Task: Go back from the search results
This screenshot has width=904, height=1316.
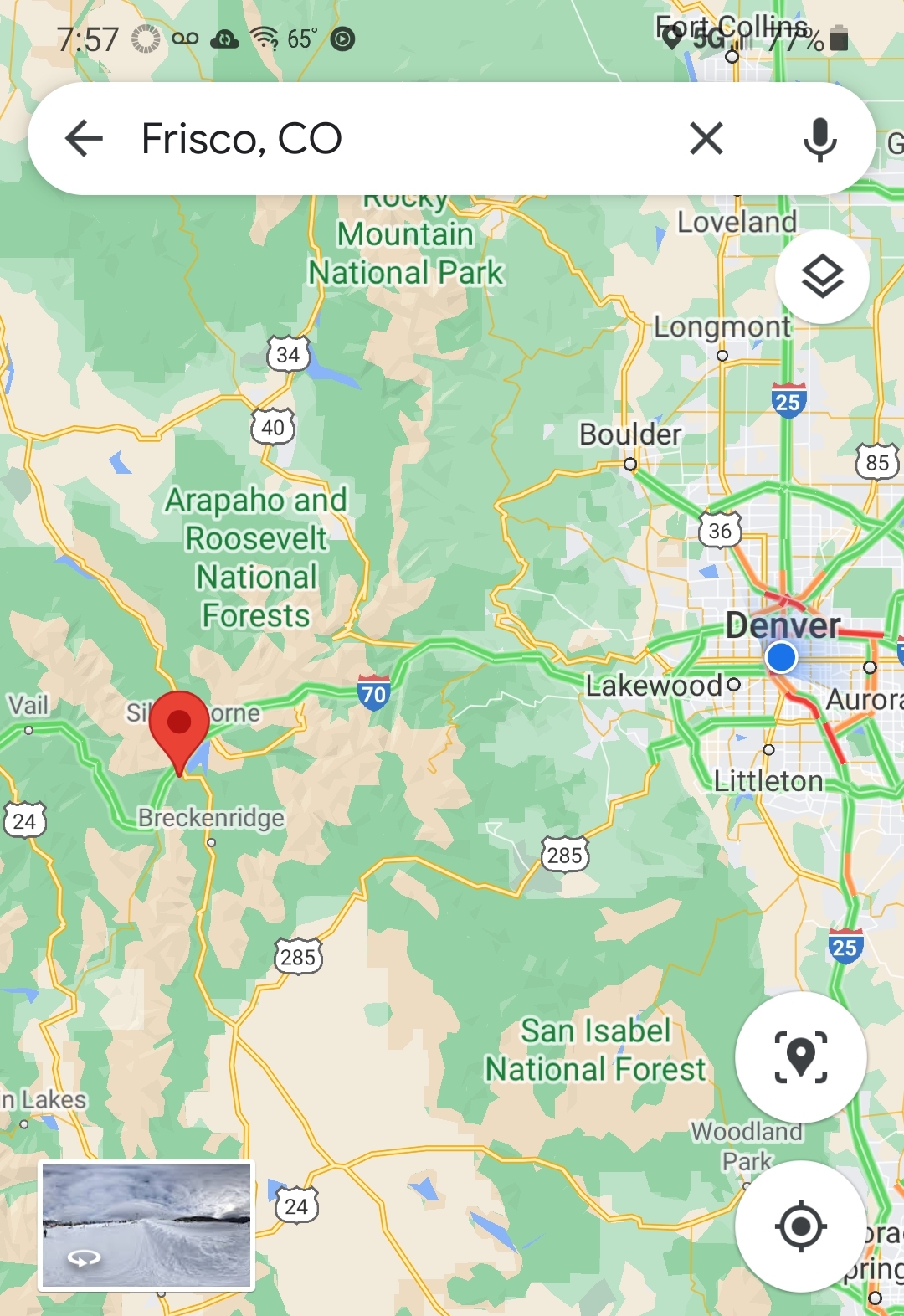Action: click(x=84, y=138)
